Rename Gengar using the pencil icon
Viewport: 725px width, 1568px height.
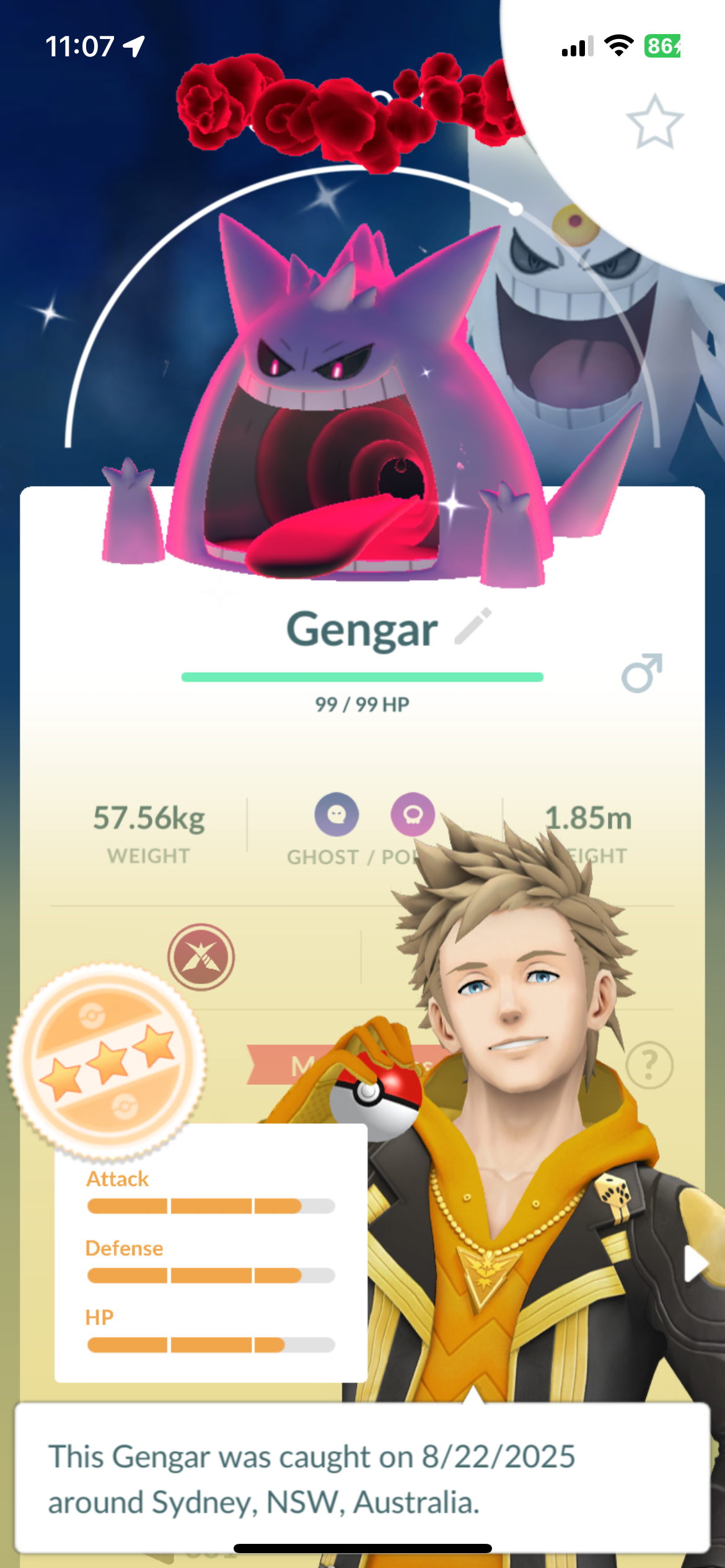pos(473,627)
